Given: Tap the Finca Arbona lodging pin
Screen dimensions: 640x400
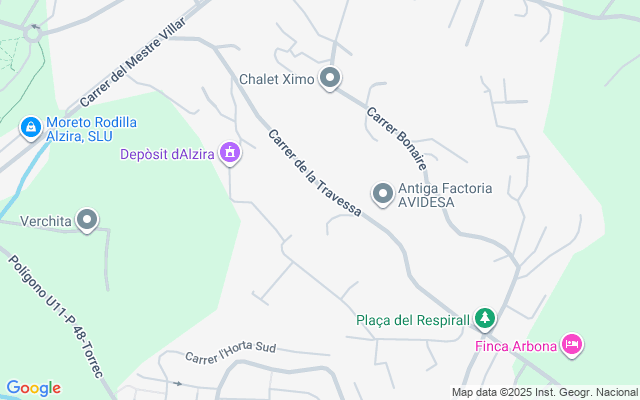Looking at the screenshot, I should point(572,345).
